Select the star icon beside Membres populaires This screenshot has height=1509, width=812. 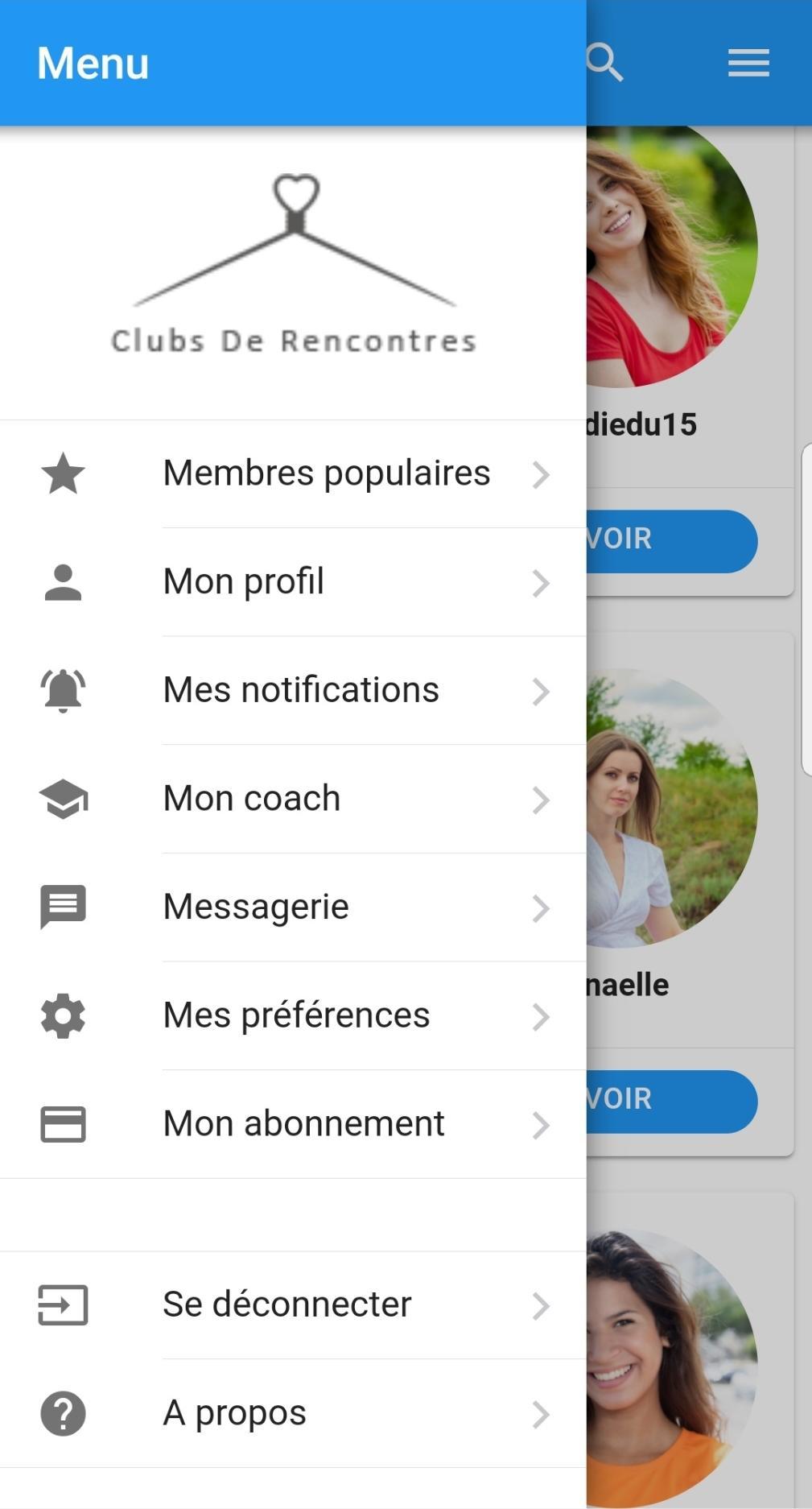tap(63, 475)
